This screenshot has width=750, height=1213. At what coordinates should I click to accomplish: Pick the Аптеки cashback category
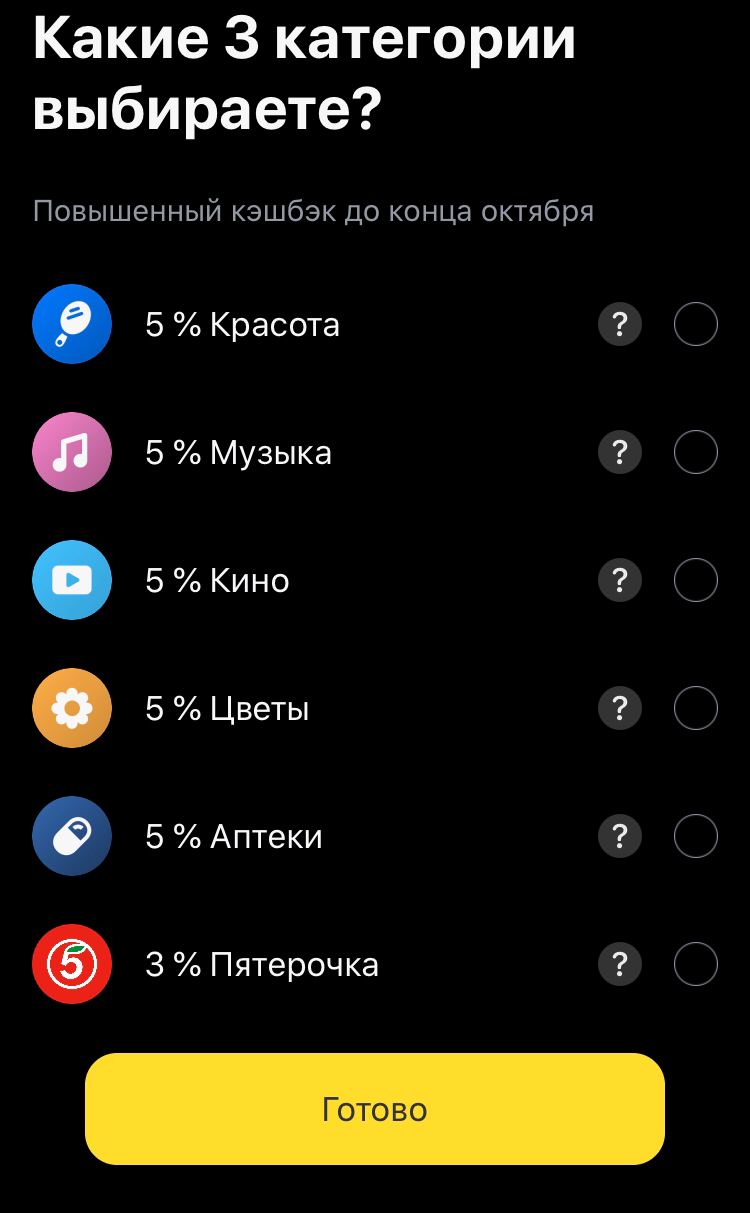point(695,836)
